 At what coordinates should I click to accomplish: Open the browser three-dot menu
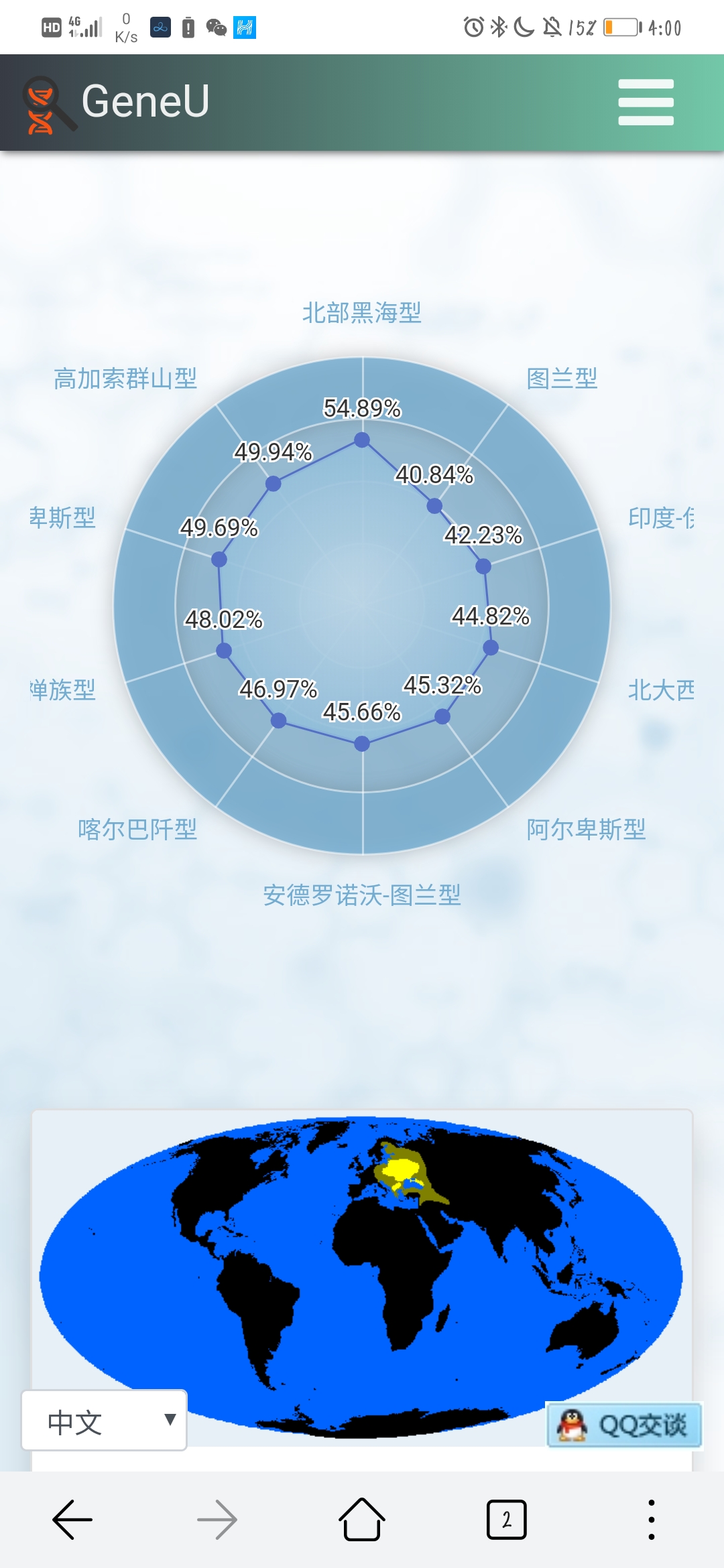tap(652, 1520)
